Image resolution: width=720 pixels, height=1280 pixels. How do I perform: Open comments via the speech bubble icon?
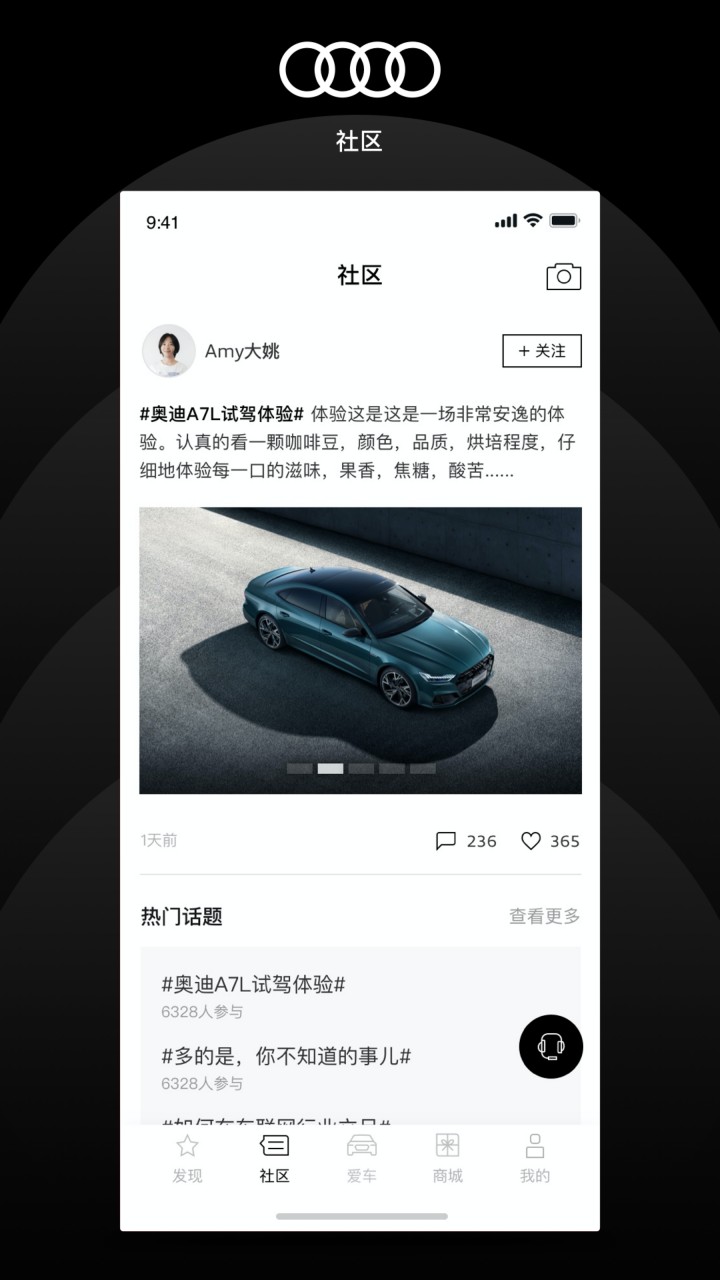[447, 841]
